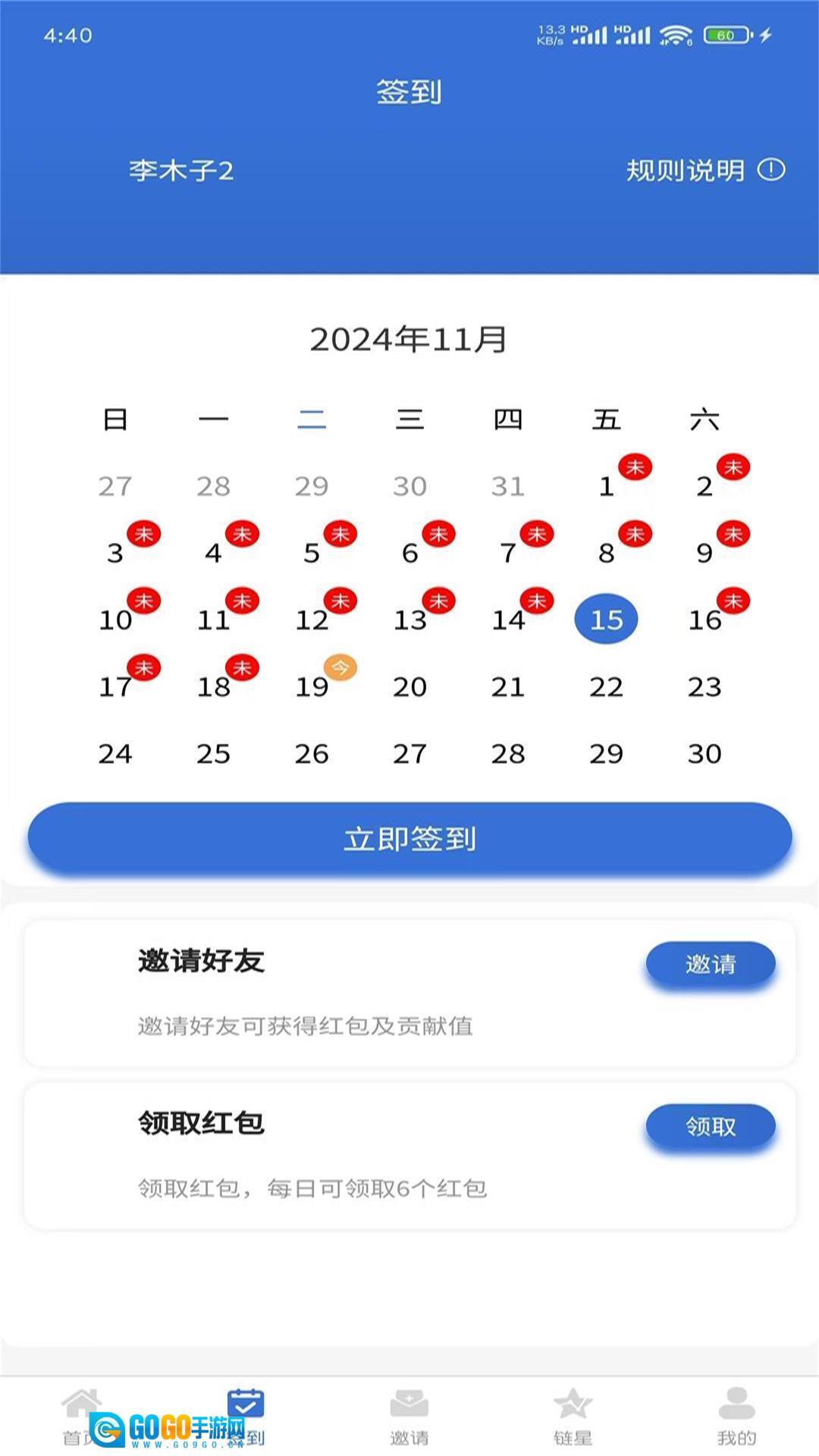Viewport: 819px width, 1456px height.
Task: Click the username 李木子2
Action: coord(182,171)
